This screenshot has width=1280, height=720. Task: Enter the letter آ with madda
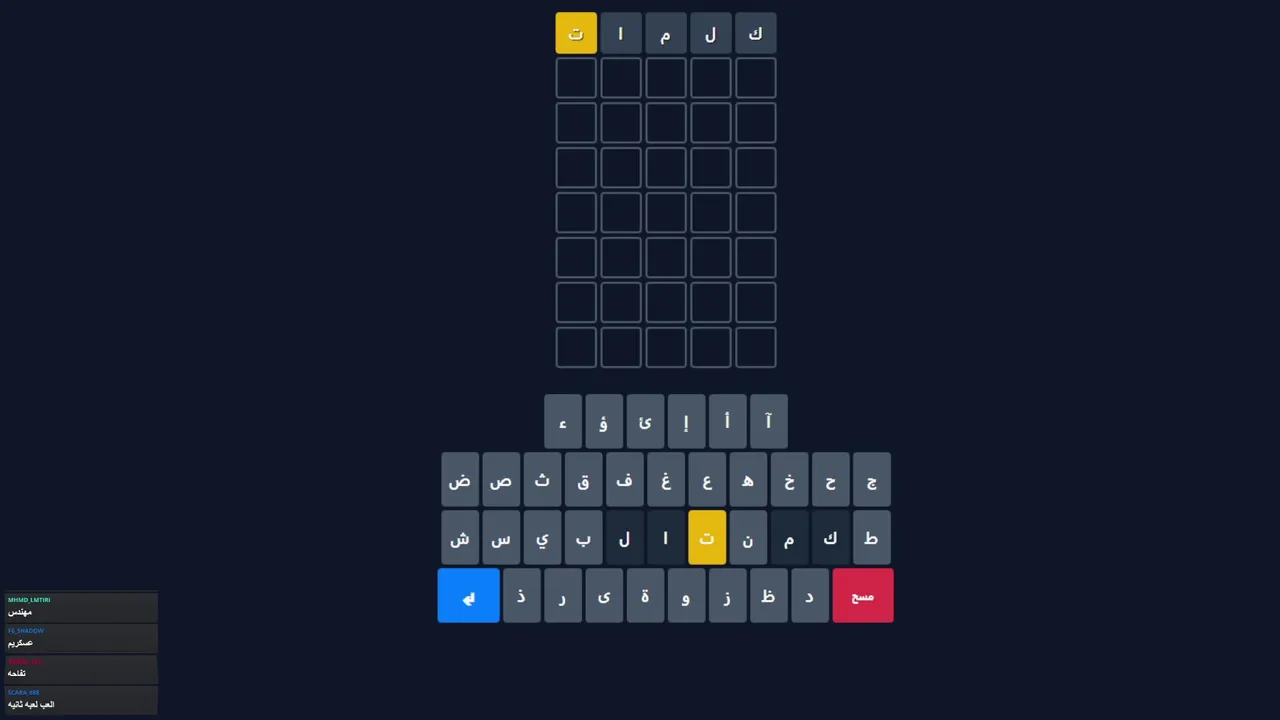[x=768, y=422]
